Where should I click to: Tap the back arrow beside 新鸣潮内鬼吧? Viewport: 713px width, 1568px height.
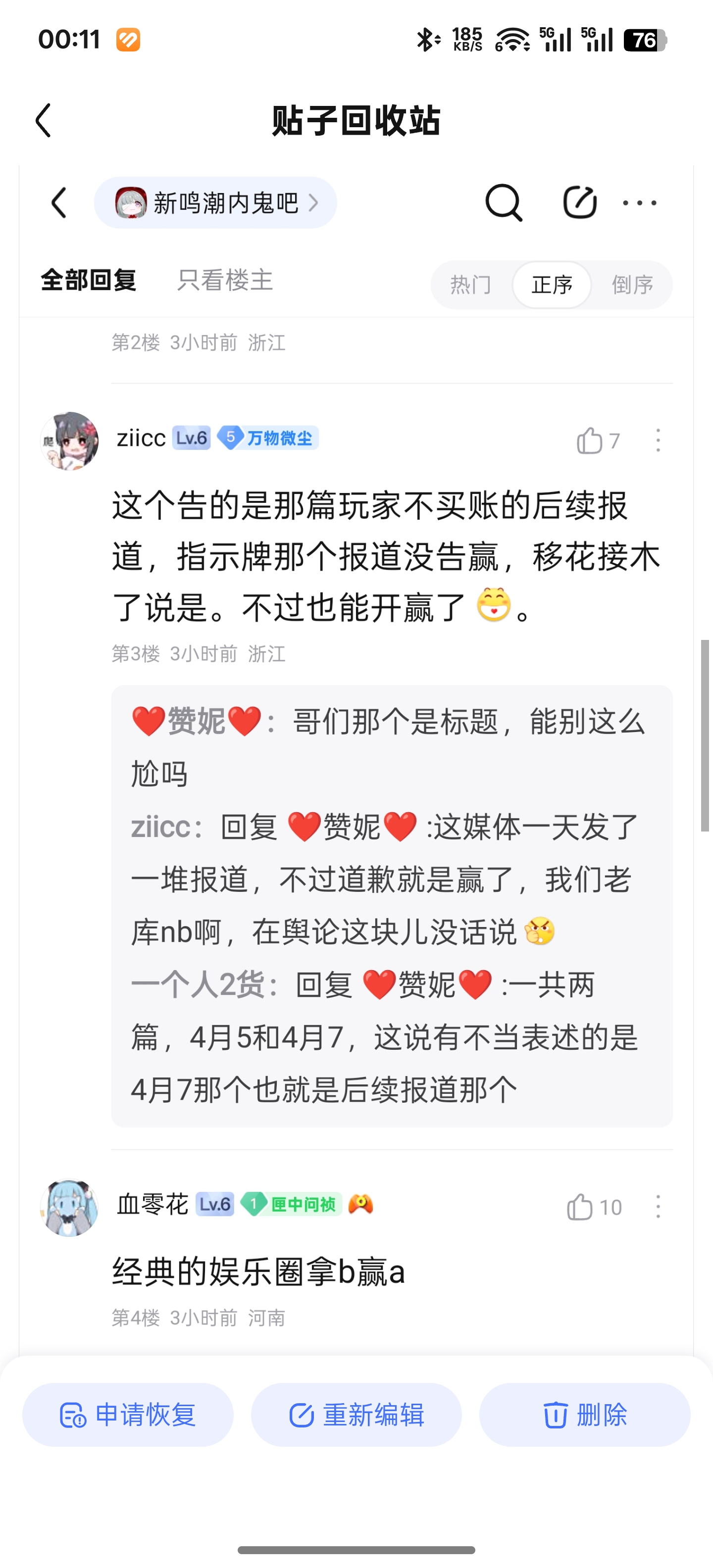(59, 203)
